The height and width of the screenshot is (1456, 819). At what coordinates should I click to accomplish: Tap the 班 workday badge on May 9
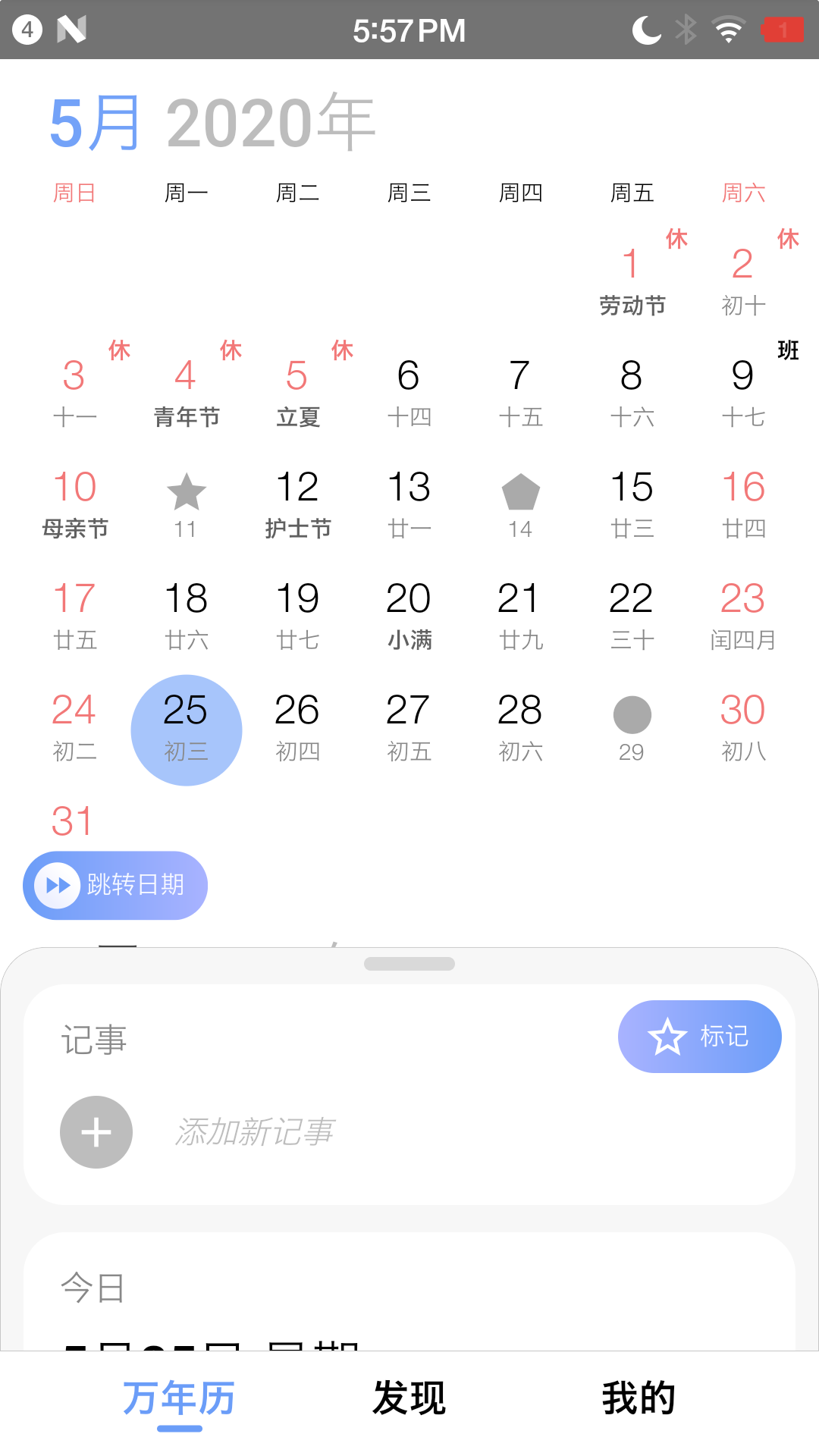[x=788, y=351]
